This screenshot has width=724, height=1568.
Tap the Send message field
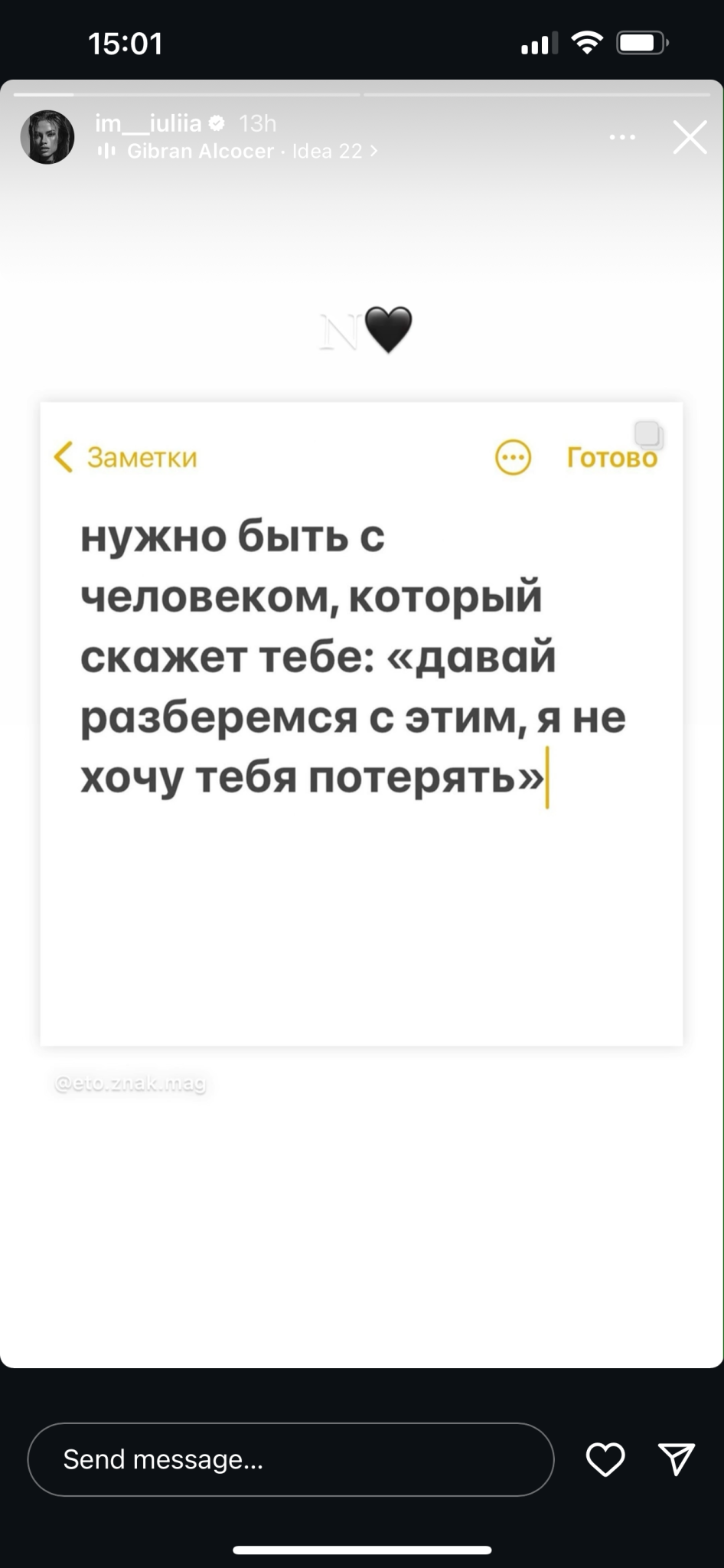click(x=291, y=1459)
